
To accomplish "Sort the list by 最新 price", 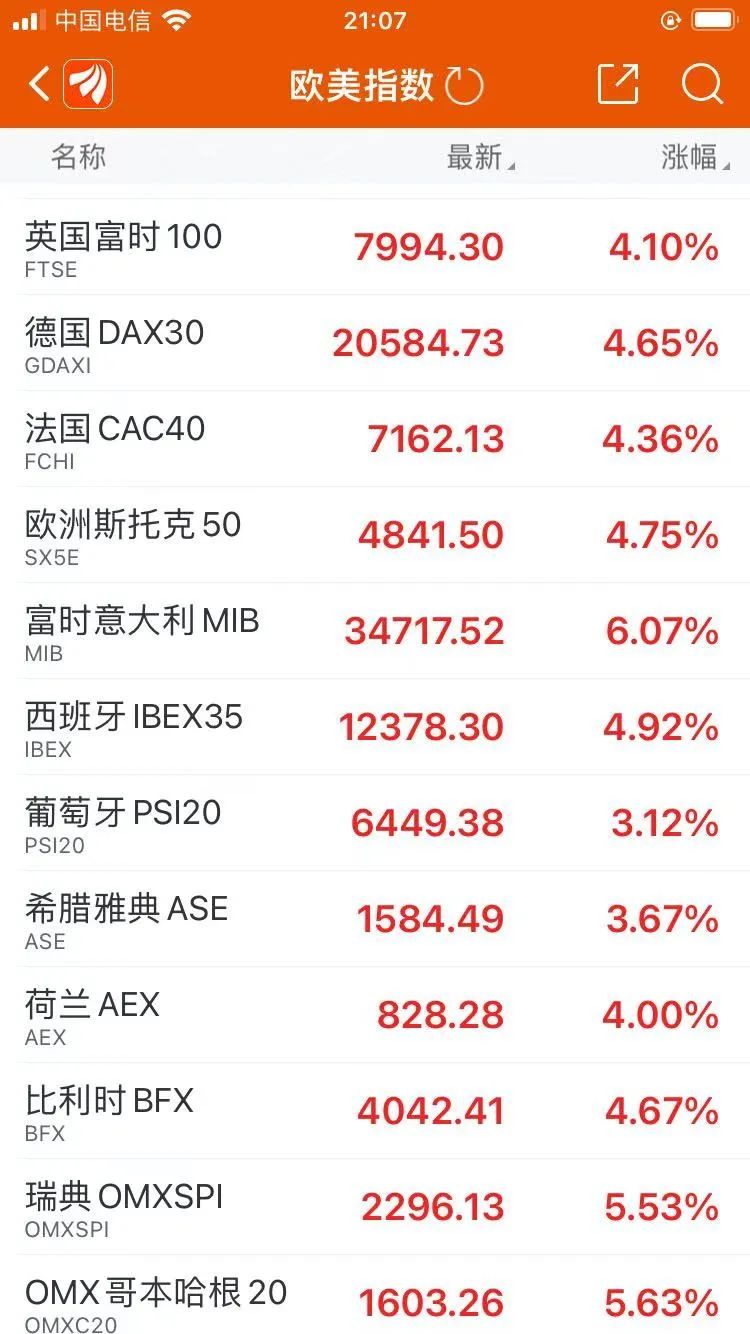I will [479, 157].
